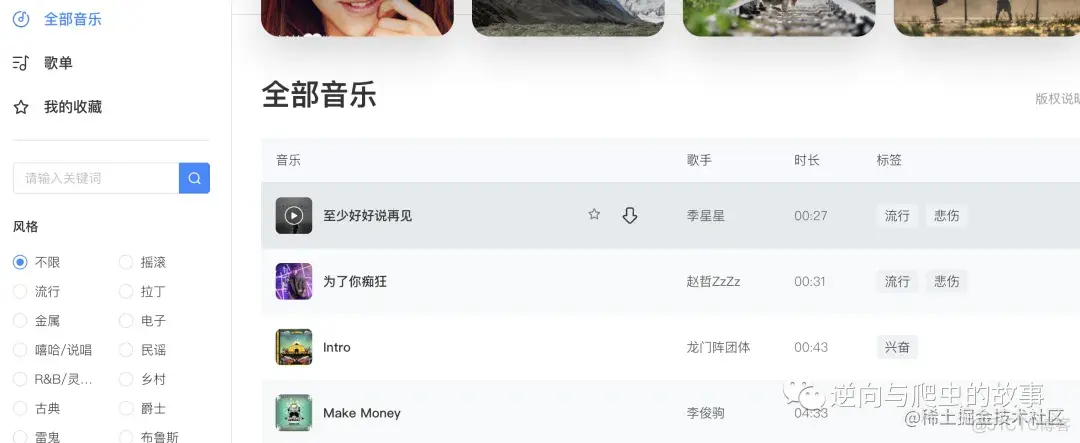The image size is (1080, 443).
Task: Select the 不限 style option
Action: click(x=20, y=262)
